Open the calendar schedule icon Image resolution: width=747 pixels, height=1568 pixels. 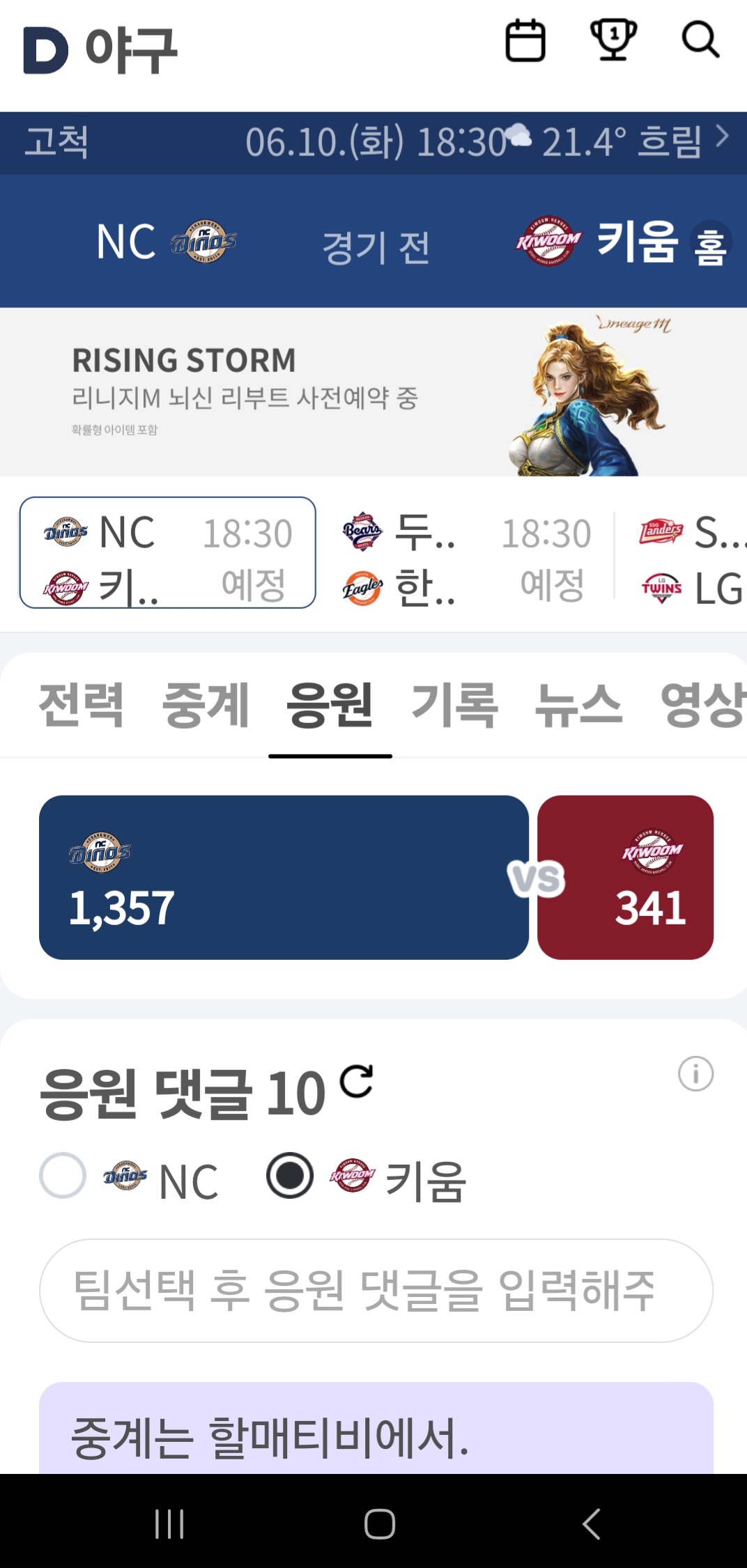coord(525,40)
